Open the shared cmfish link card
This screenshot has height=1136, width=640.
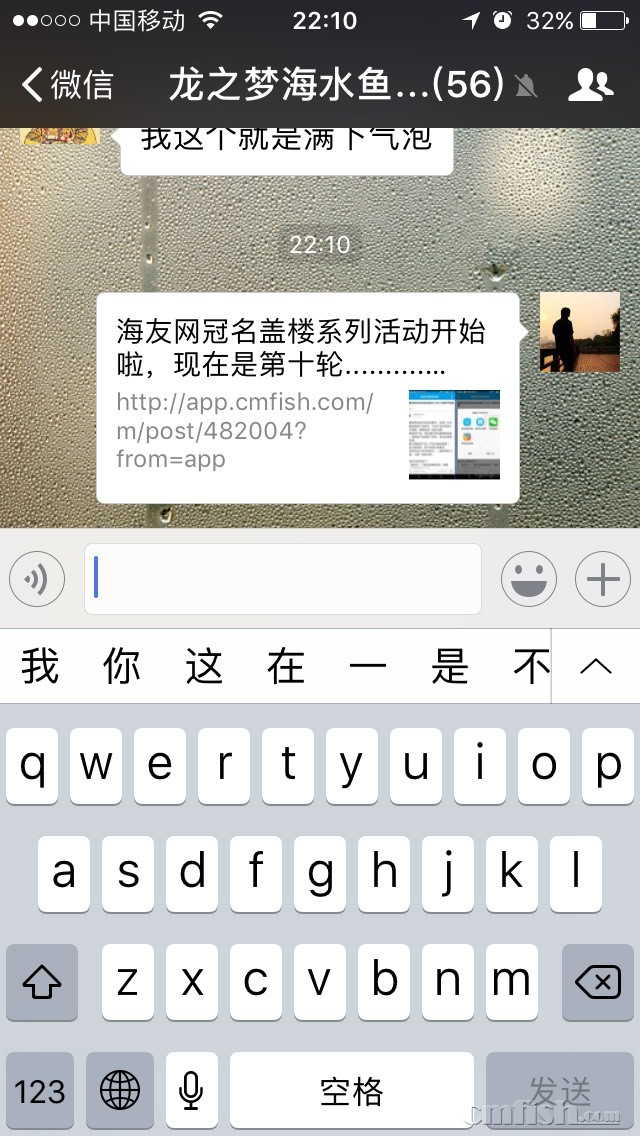tap(307, 398)
